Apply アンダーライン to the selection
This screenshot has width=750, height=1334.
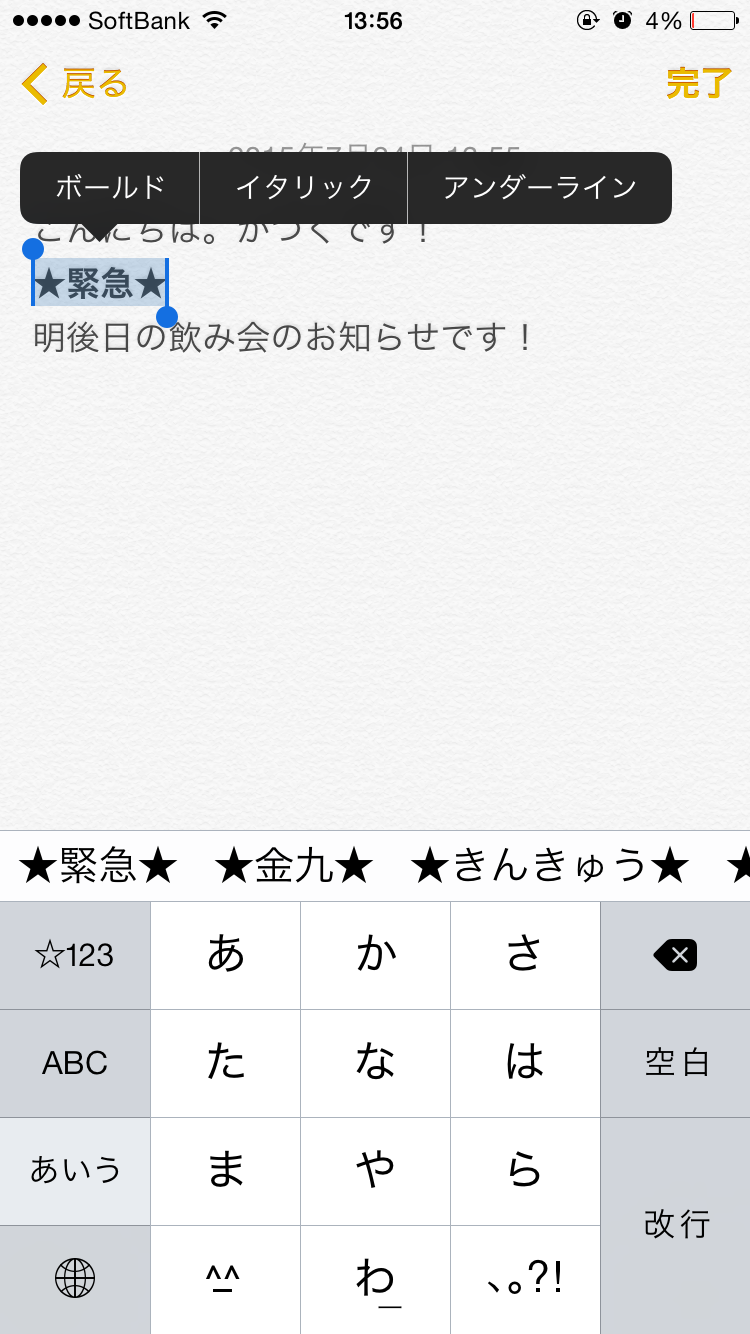coord(540,187)
